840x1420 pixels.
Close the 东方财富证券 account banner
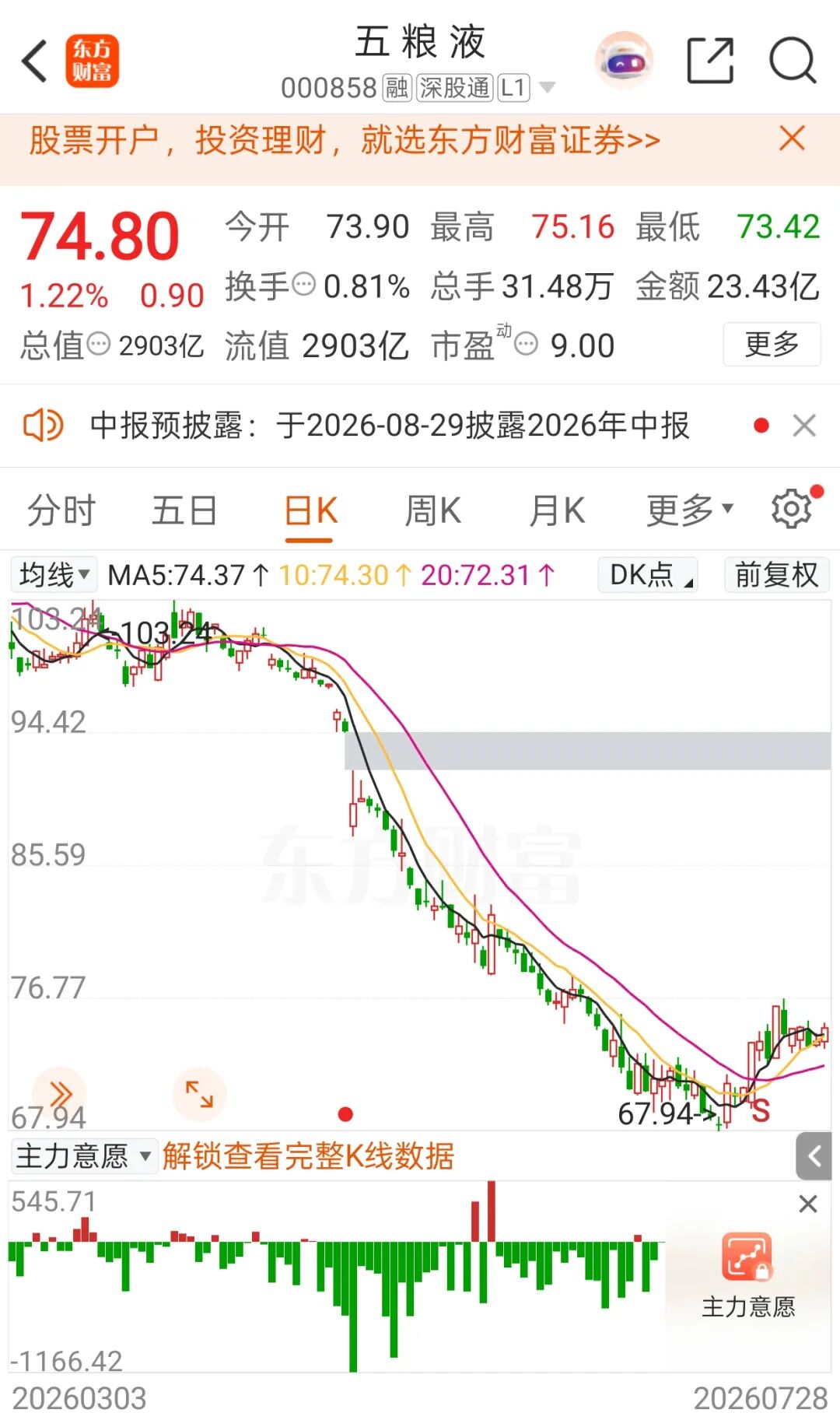click(792, 138)
